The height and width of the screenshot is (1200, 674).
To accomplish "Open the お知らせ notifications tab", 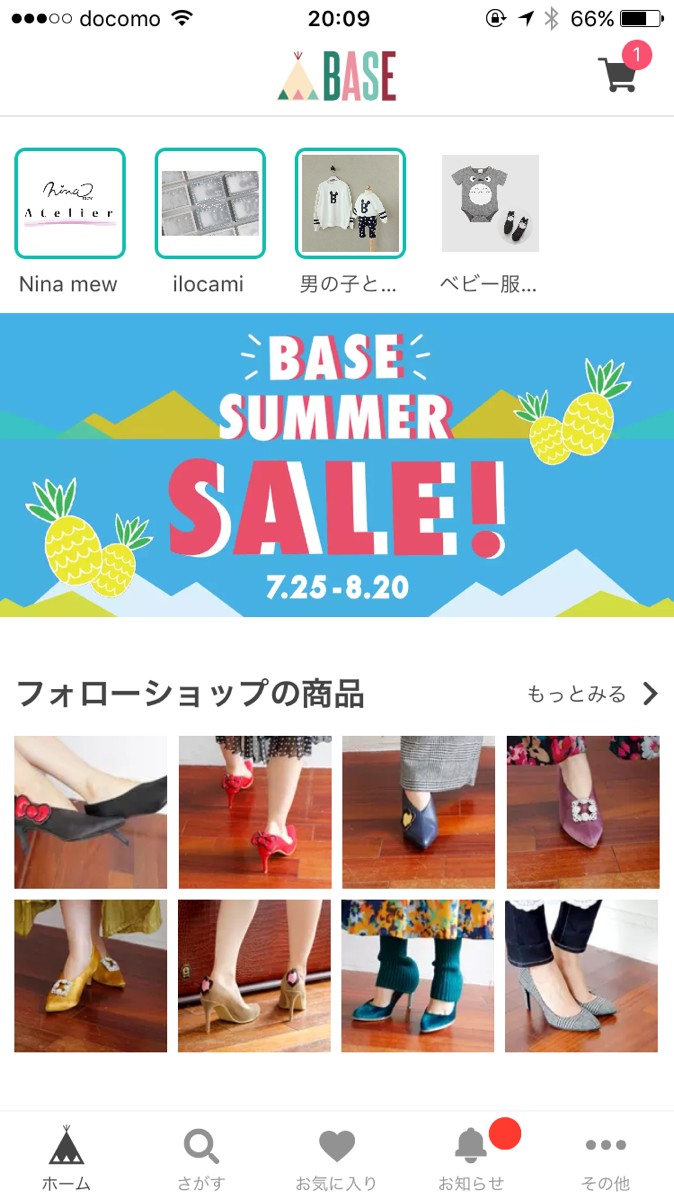I will 471,1157.
